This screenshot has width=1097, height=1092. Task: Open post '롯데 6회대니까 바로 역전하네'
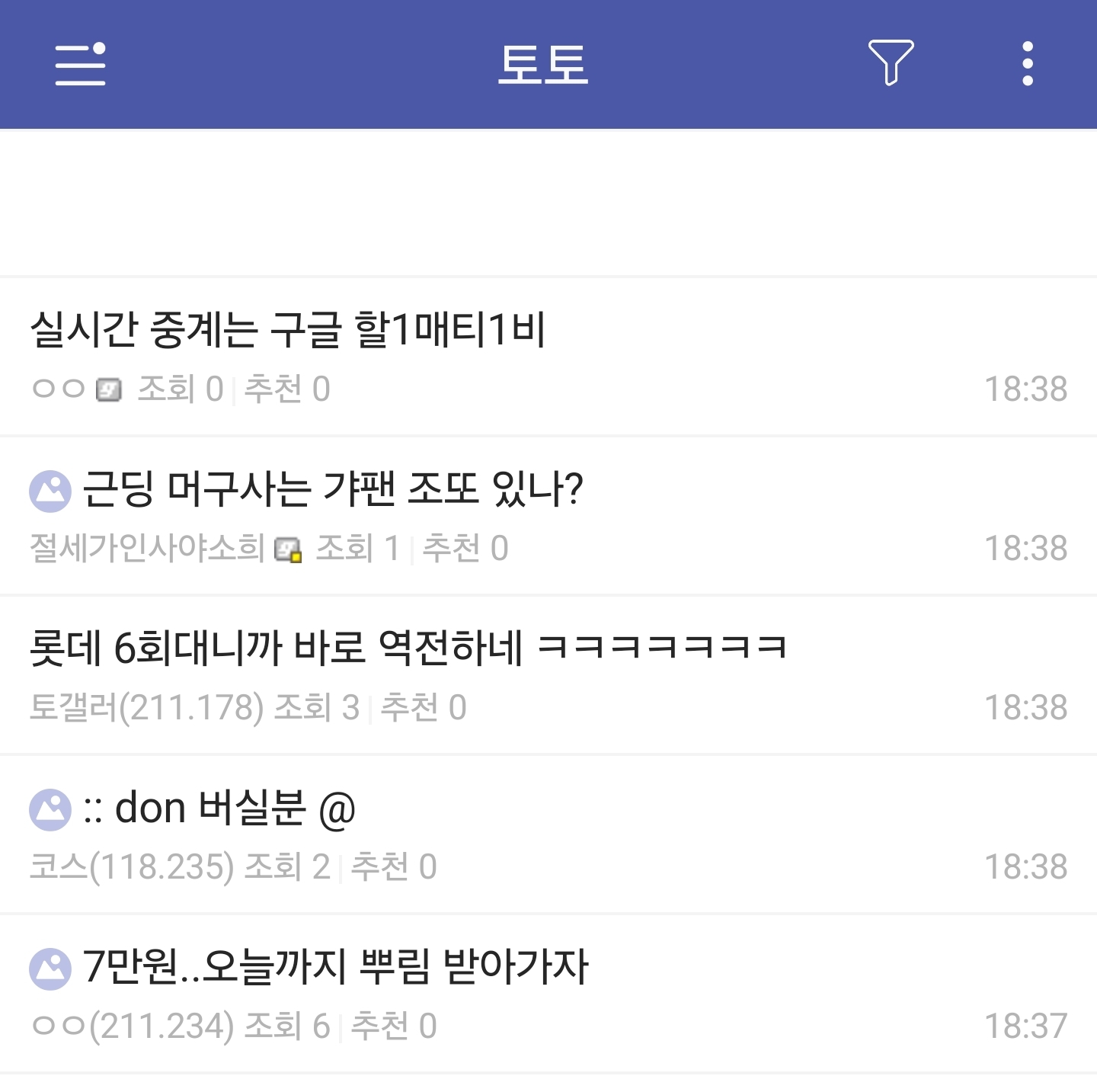[408, 648]
